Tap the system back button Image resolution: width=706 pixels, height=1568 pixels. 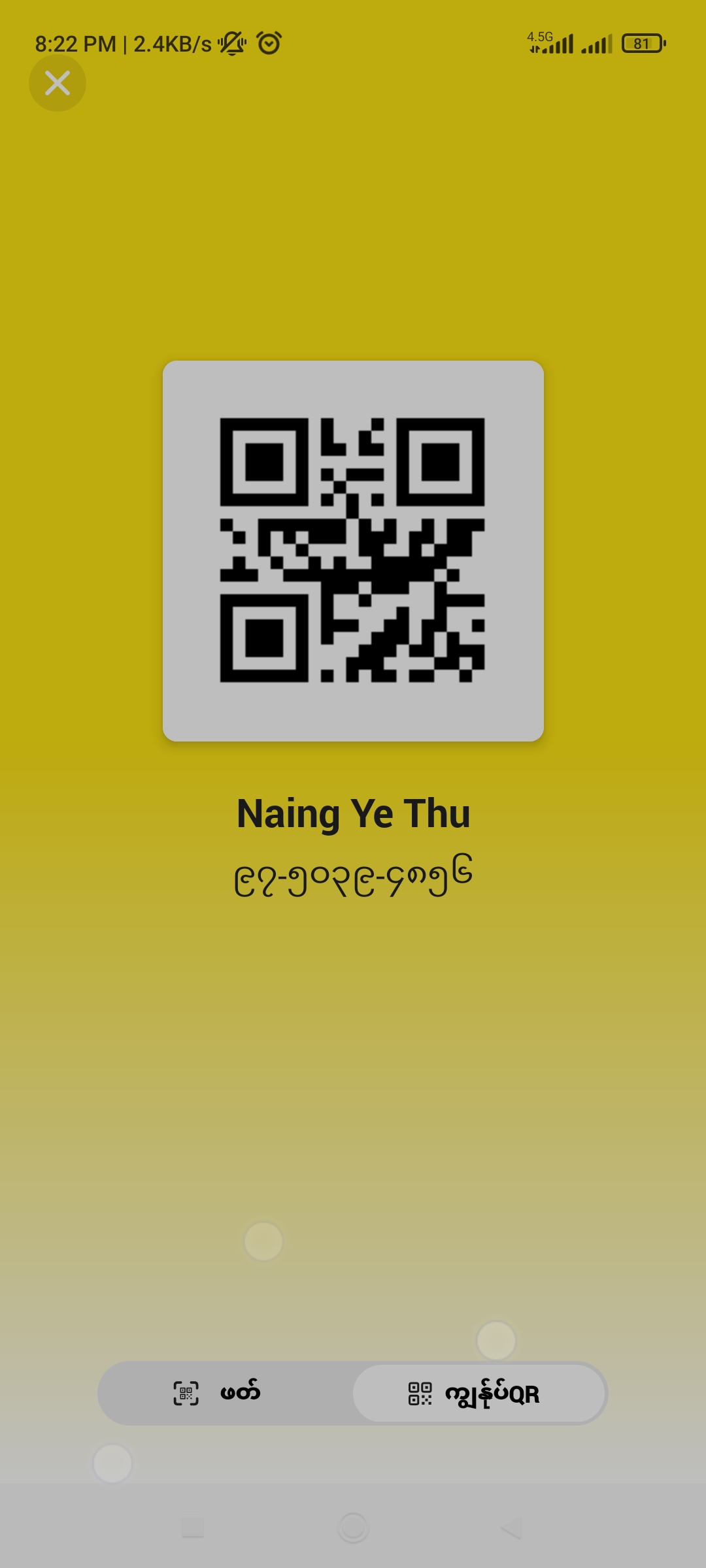tap(511, 1527)
